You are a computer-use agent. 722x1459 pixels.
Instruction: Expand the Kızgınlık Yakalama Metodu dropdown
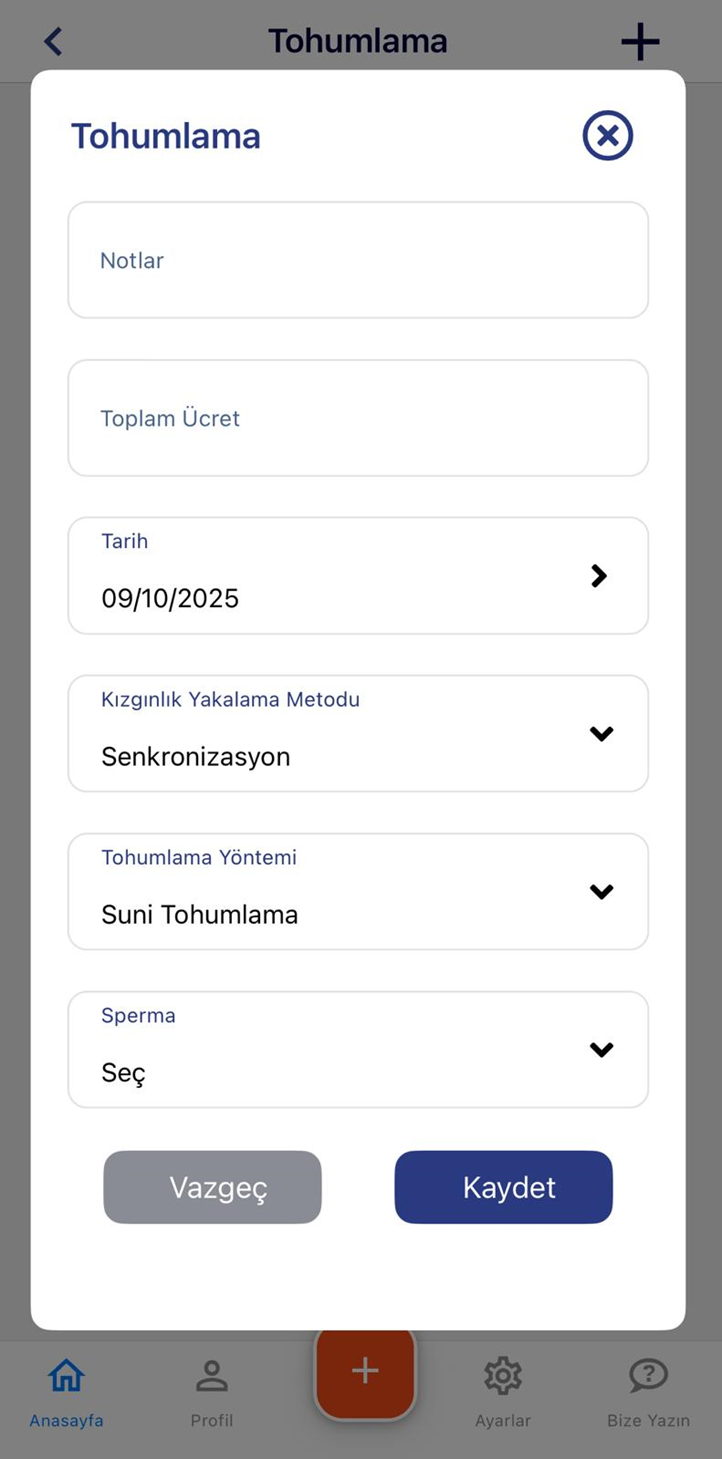tap(358, 734)
